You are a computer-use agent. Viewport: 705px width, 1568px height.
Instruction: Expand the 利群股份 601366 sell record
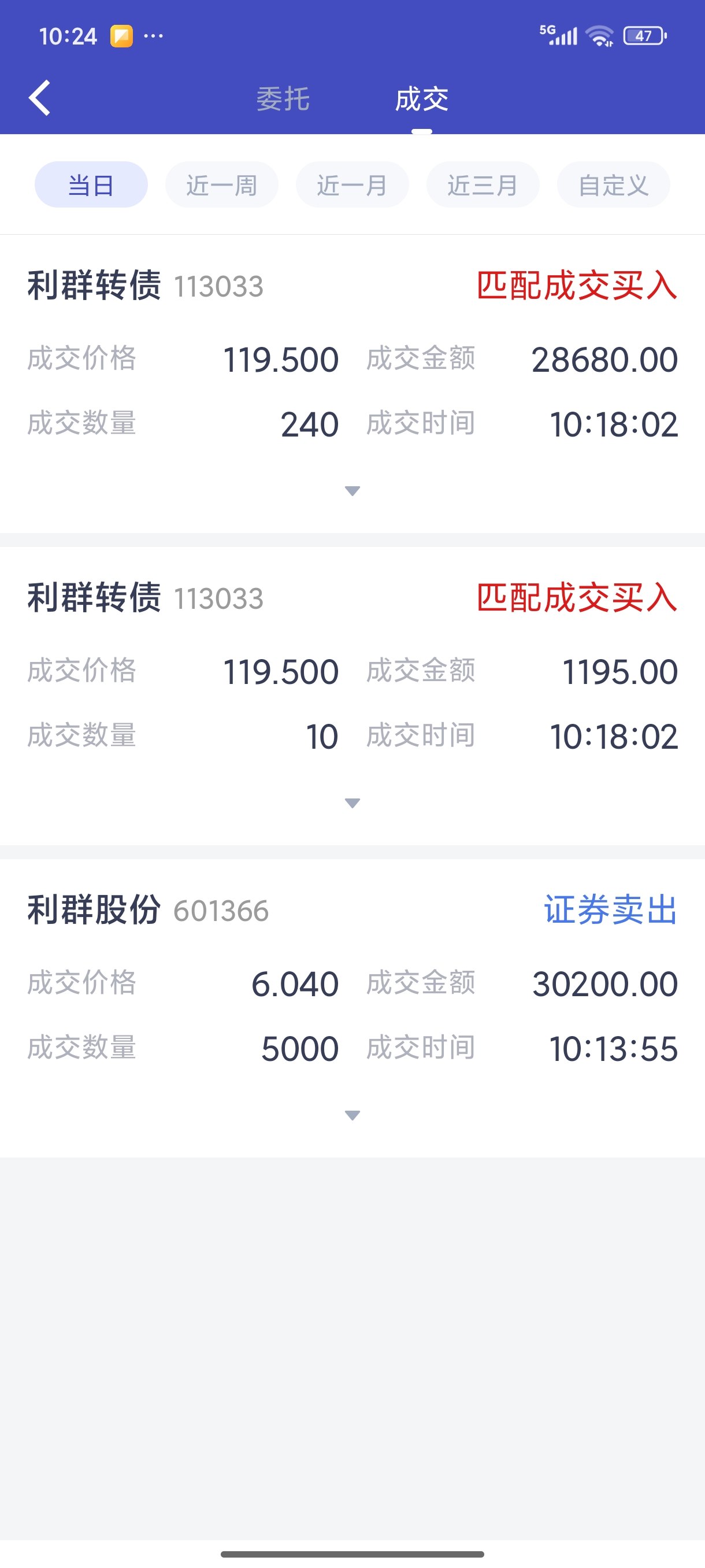(x=352, y=1115)
